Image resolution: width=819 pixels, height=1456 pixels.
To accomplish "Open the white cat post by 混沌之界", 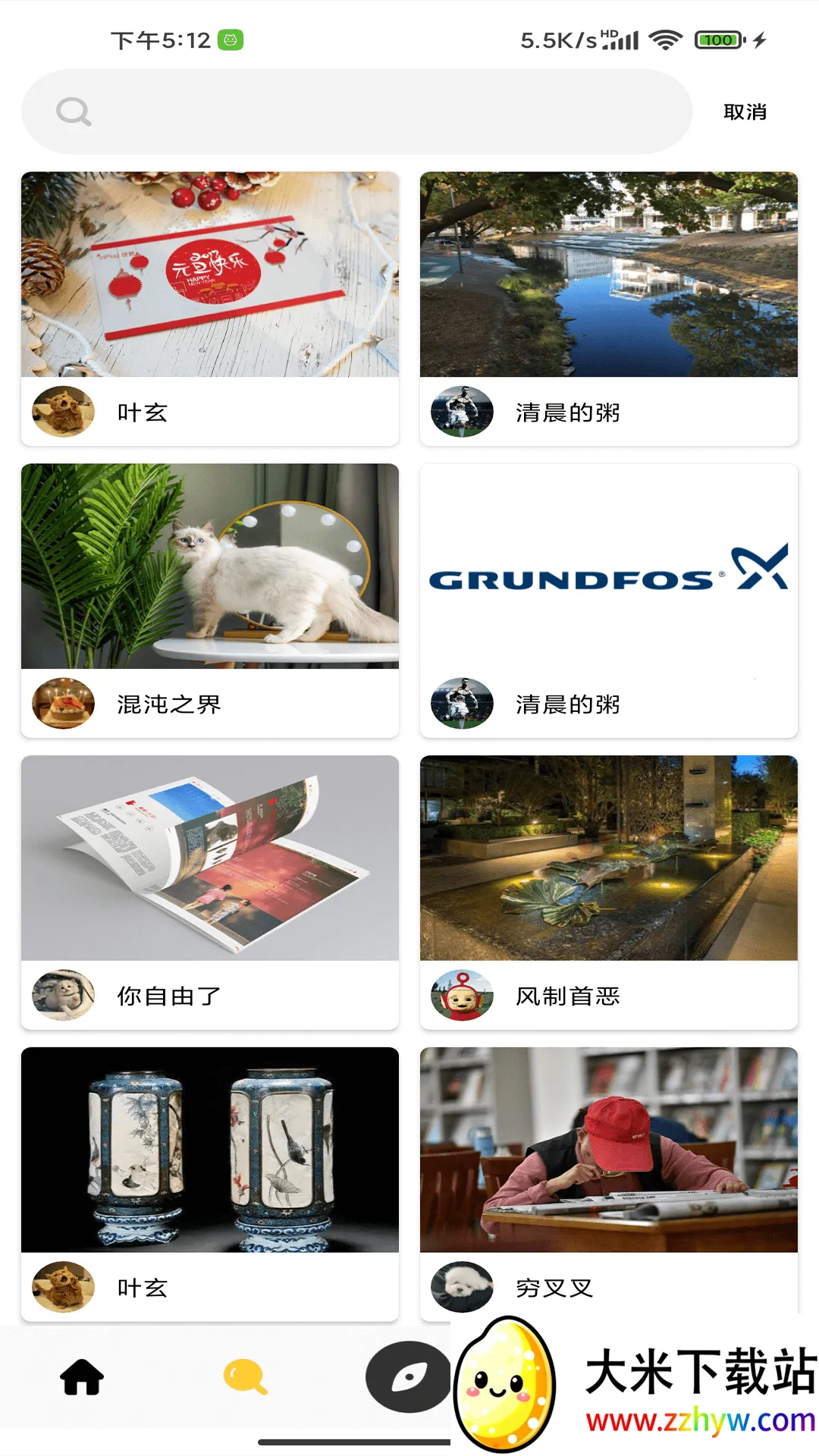I will point(210,566).
